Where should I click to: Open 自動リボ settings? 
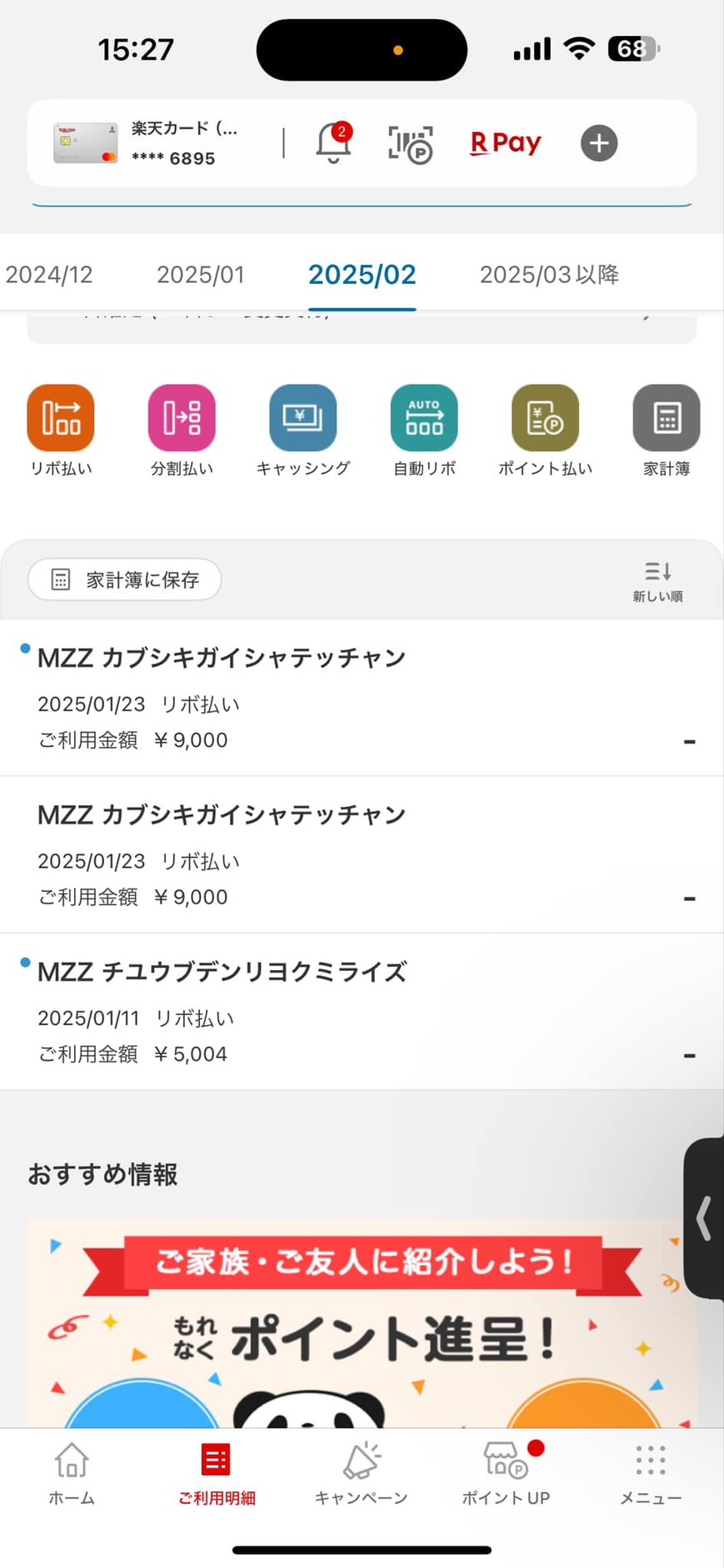424,431
